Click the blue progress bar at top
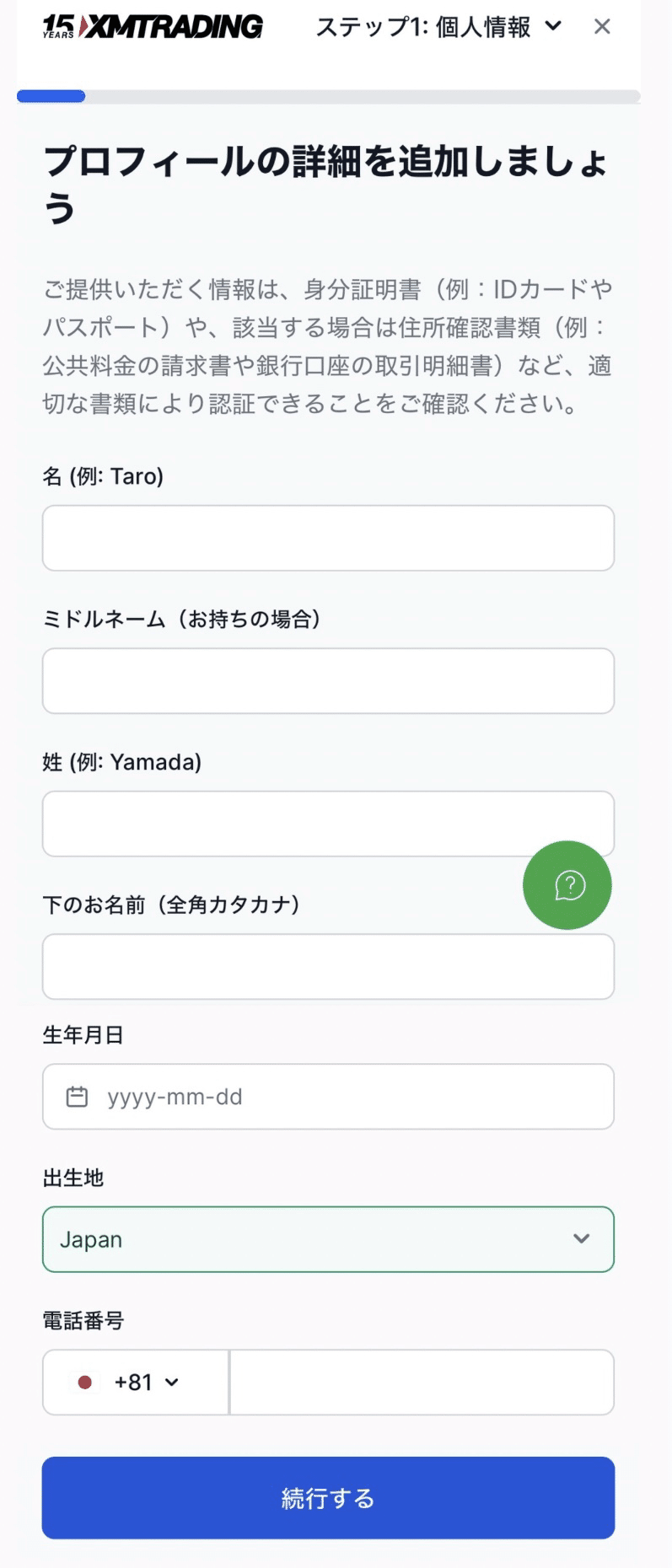Image resolution: width=672 pixels, height=1568 pixels. coord(51,96)
